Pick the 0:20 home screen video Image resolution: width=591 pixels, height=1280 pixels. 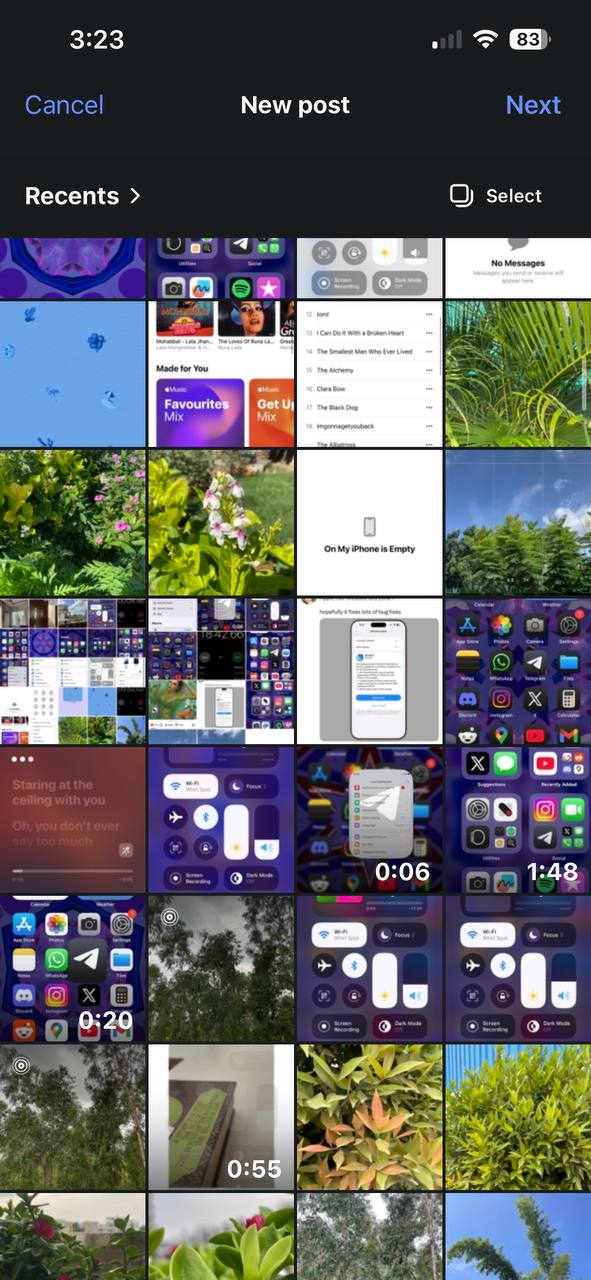click(73, 969)
